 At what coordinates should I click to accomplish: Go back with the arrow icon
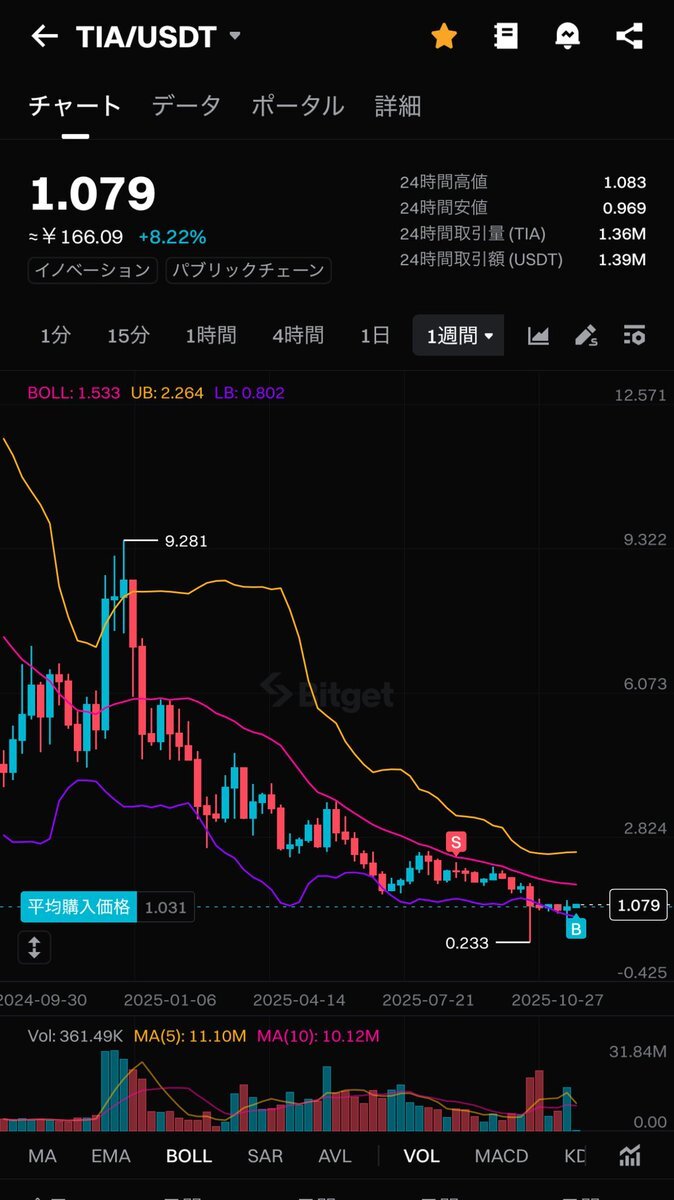click(44, 37)
